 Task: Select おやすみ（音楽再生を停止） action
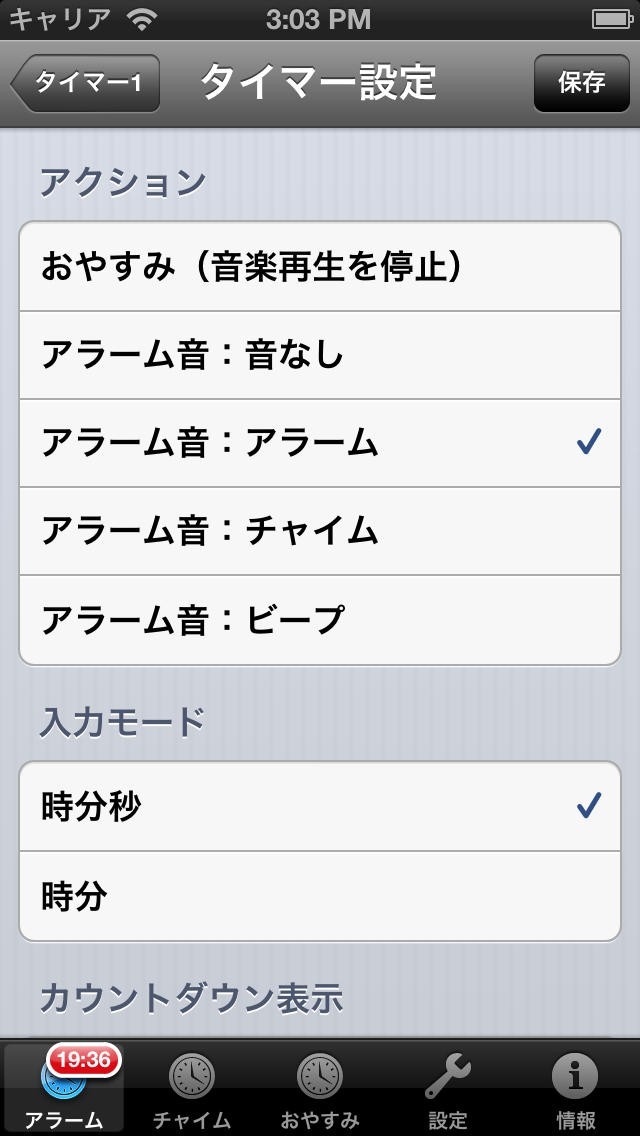click(320, 266)
